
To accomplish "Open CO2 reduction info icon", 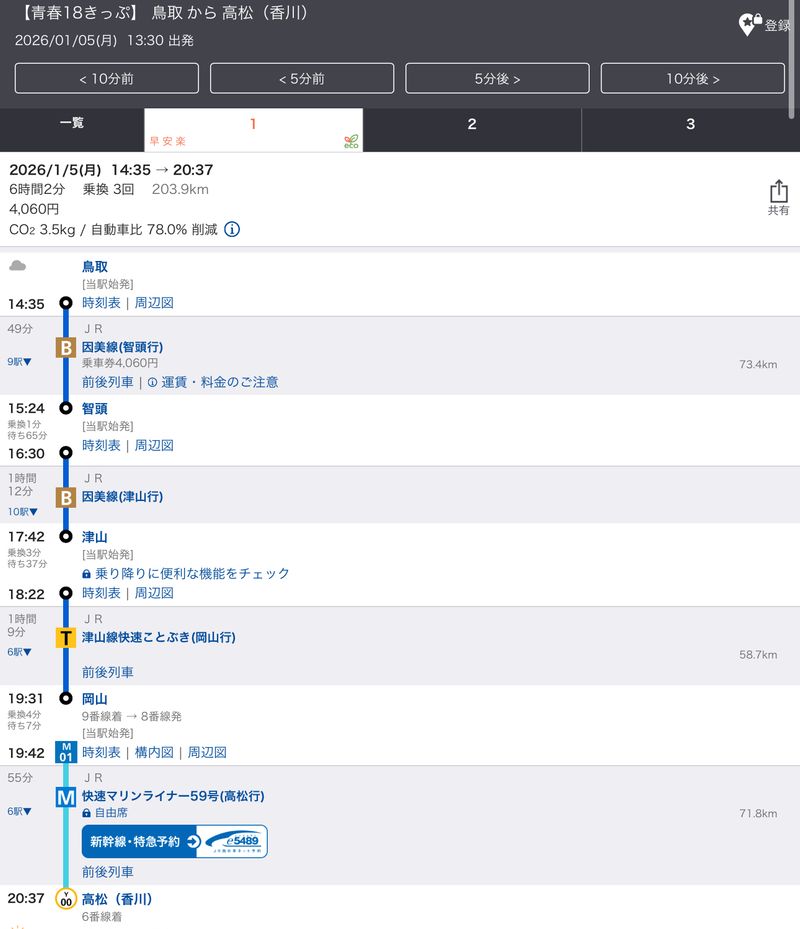I will pos(232,229).
